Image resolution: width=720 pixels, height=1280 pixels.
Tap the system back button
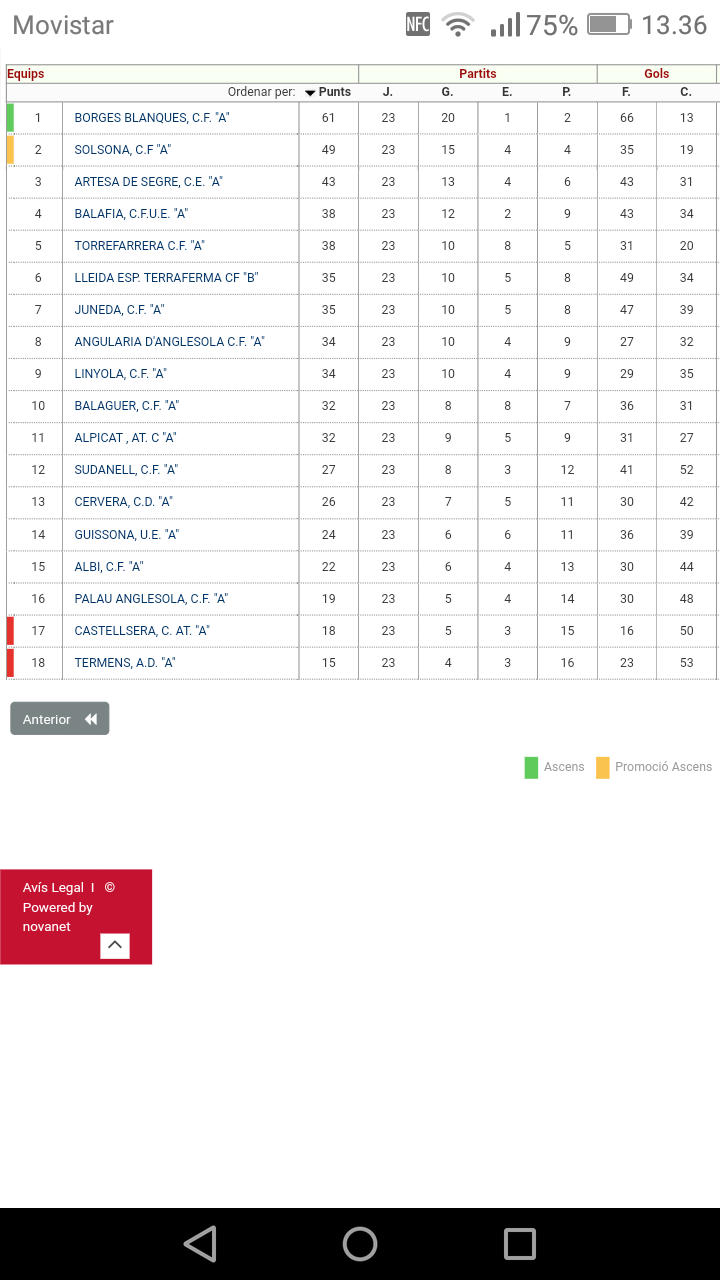(x=201, y=1244)
